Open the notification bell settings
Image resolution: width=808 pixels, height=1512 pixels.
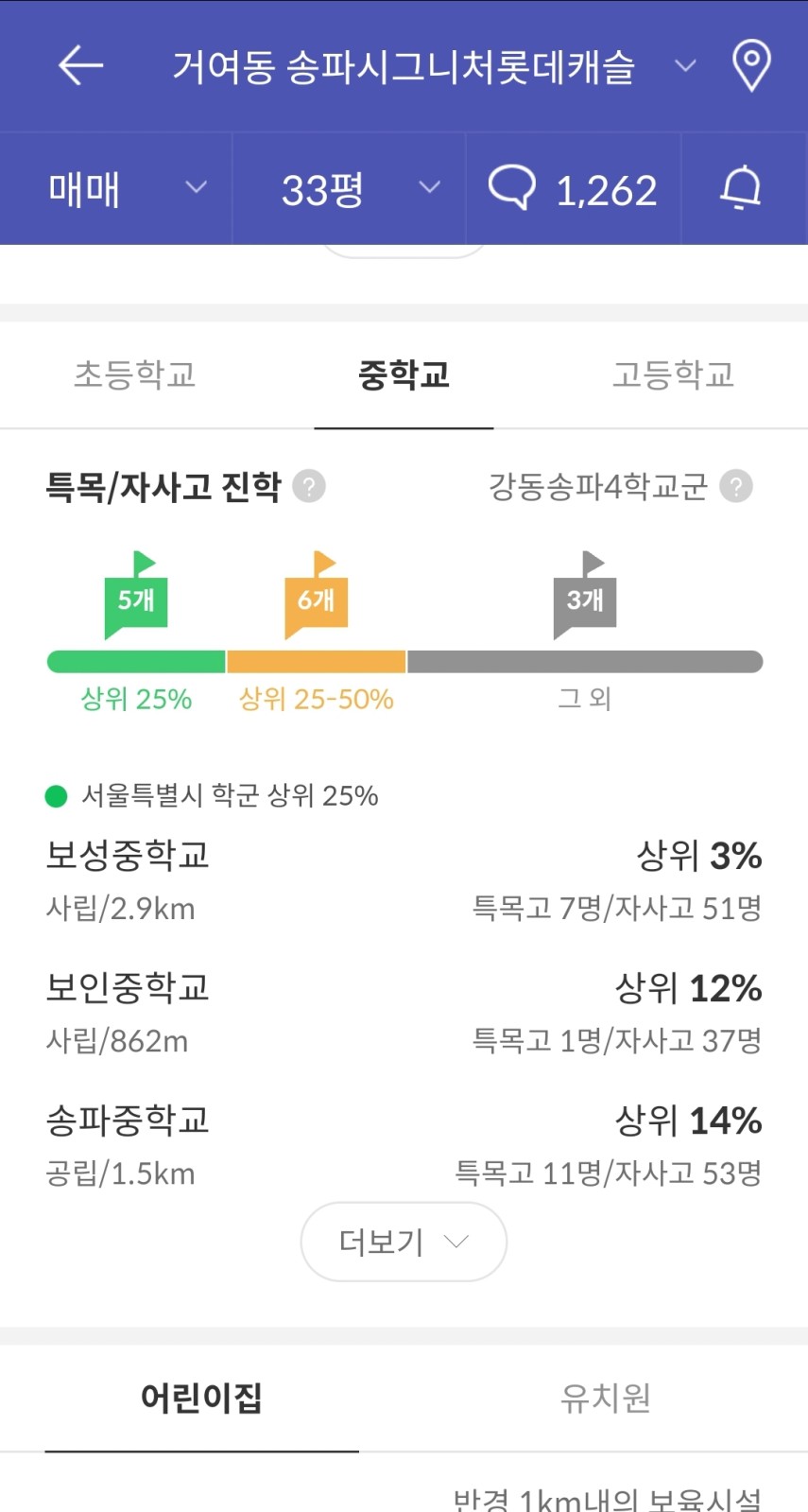click(741, 188)
